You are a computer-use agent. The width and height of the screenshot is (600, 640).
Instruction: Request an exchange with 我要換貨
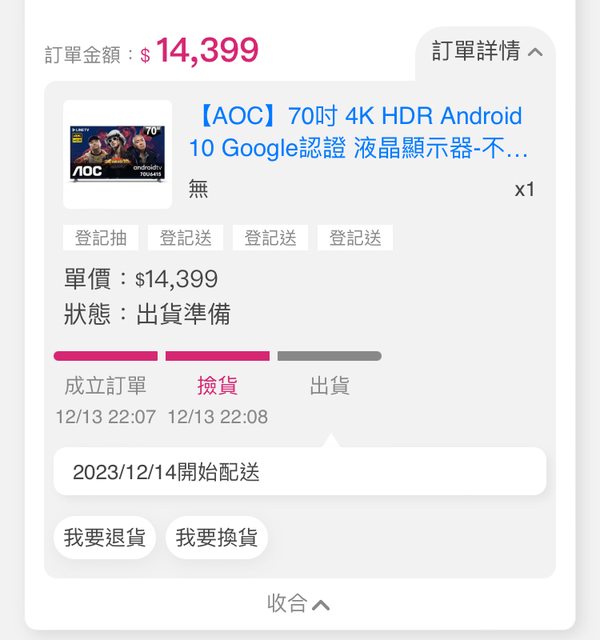coord(216,537)
